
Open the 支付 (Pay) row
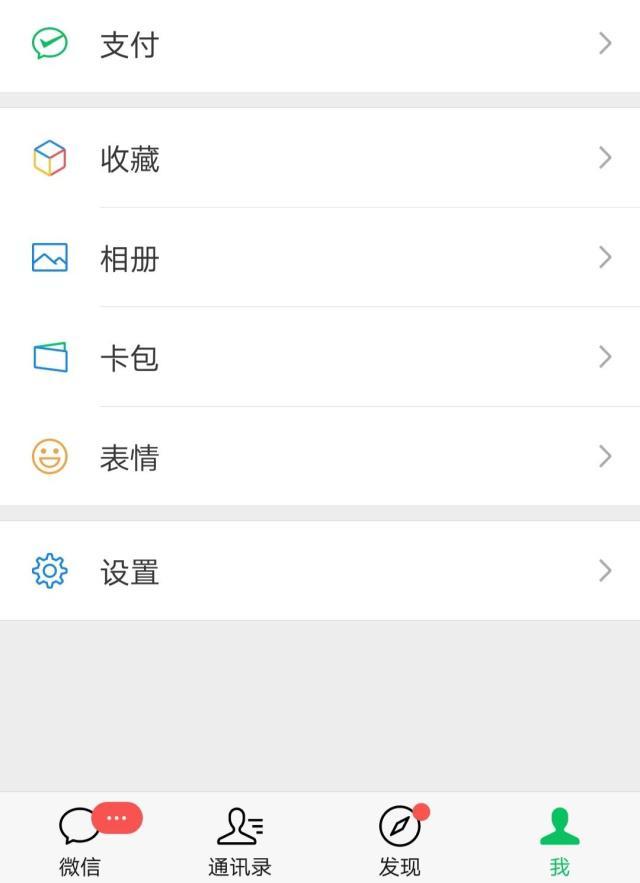click(x=320, y=45)
